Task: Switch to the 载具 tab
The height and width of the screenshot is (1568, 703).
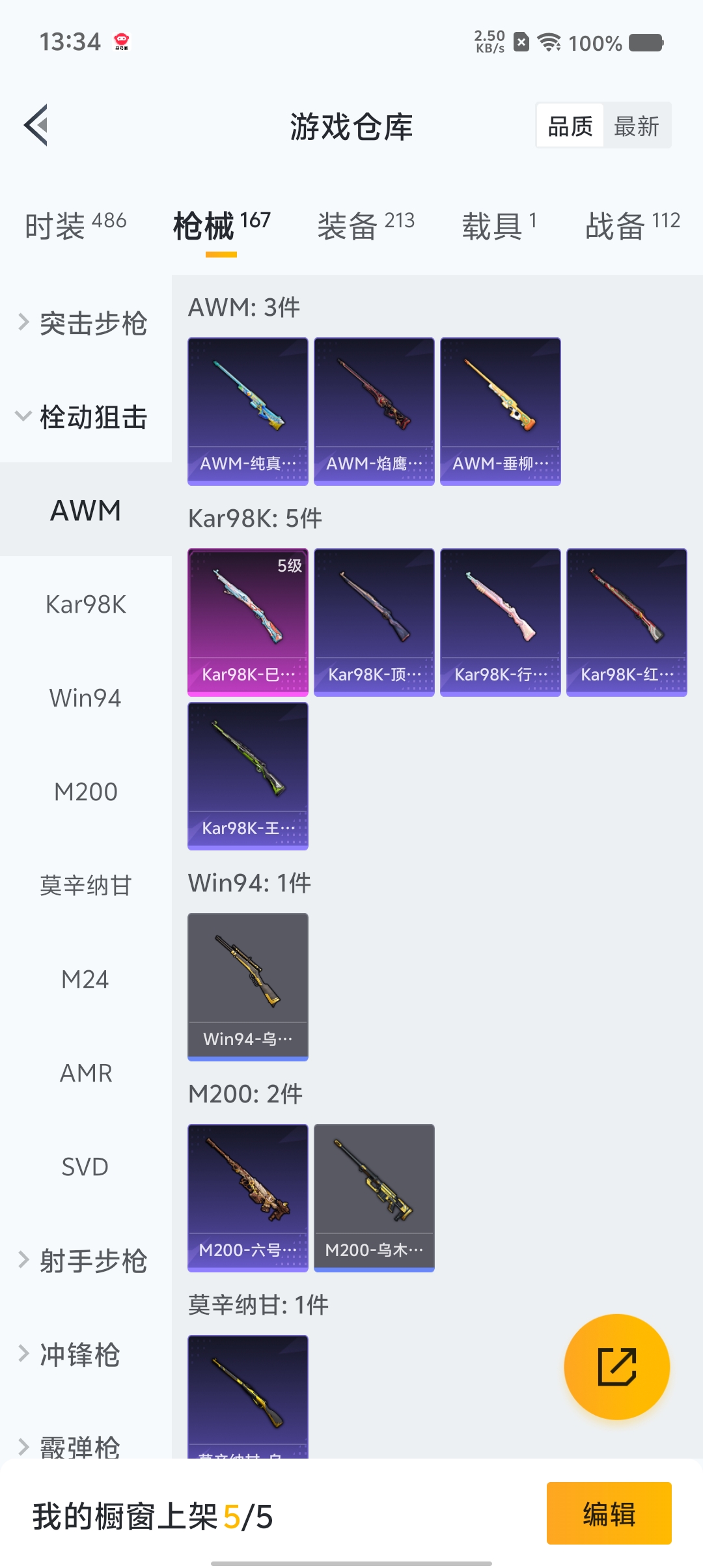Action: (499, 225)
